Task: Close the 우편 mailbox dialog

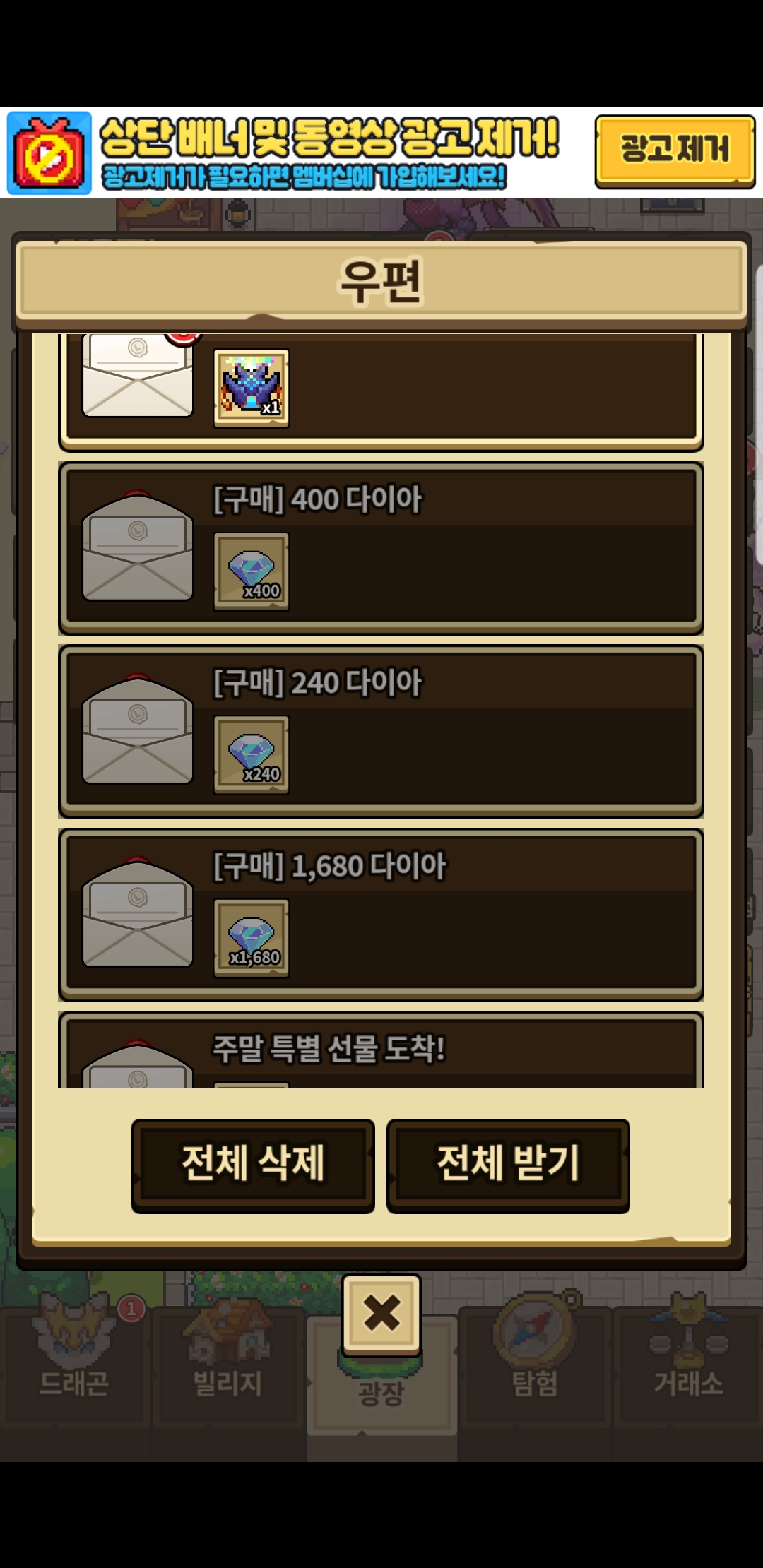Action: point(381,1314)
